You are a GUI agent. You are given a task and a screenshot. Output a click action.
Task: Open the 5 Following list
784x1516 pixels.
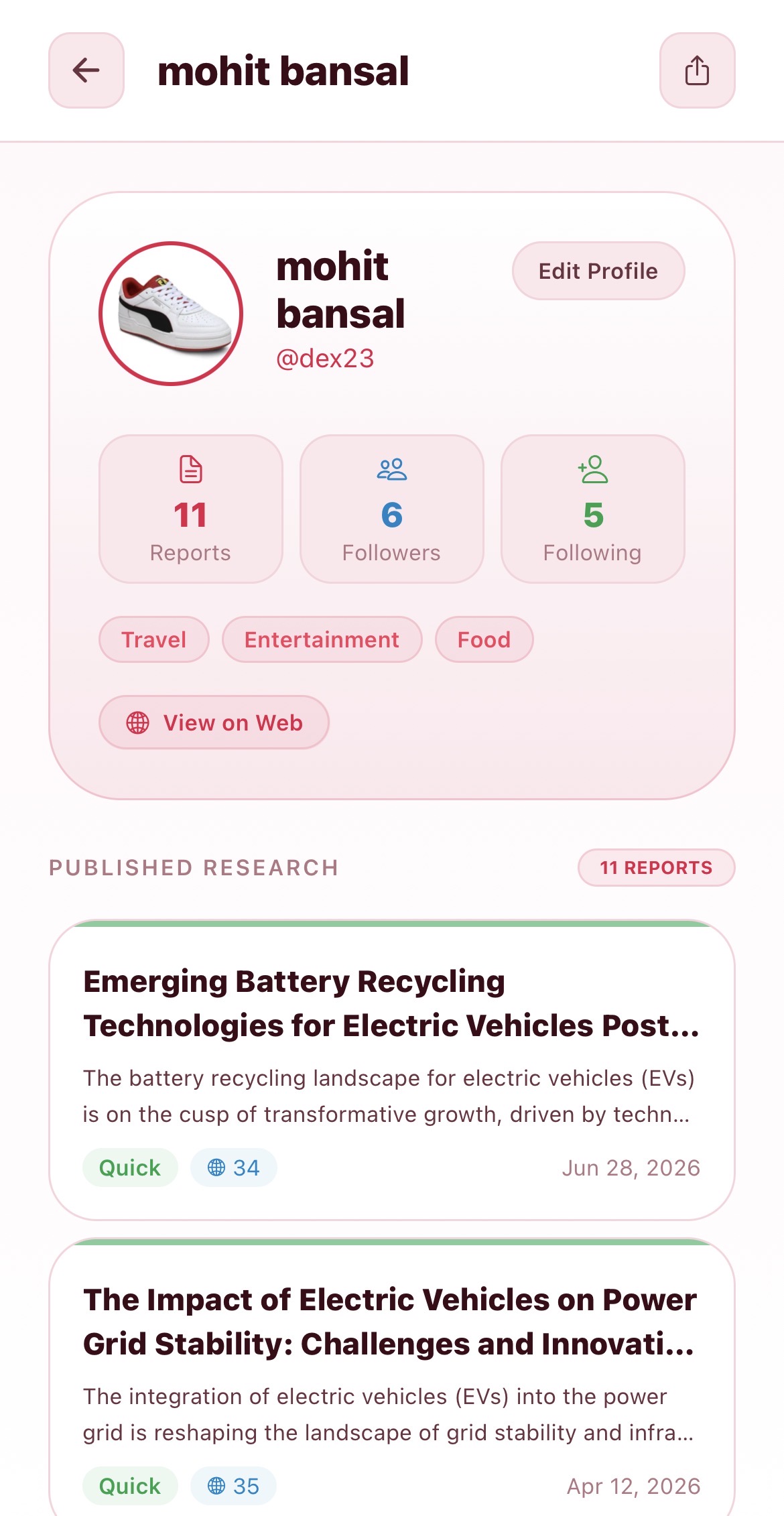[593, 509]
